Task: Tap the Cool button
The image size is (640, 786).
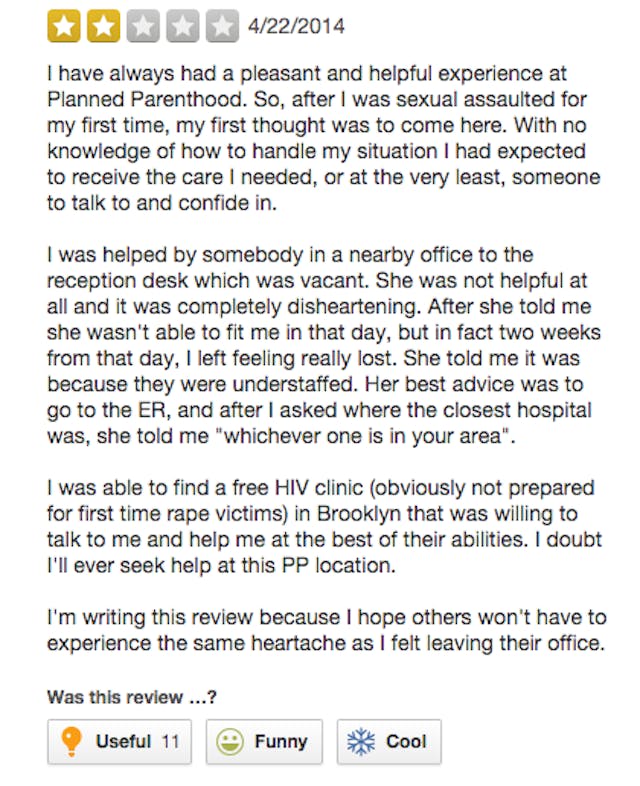Action: [388, 742]
